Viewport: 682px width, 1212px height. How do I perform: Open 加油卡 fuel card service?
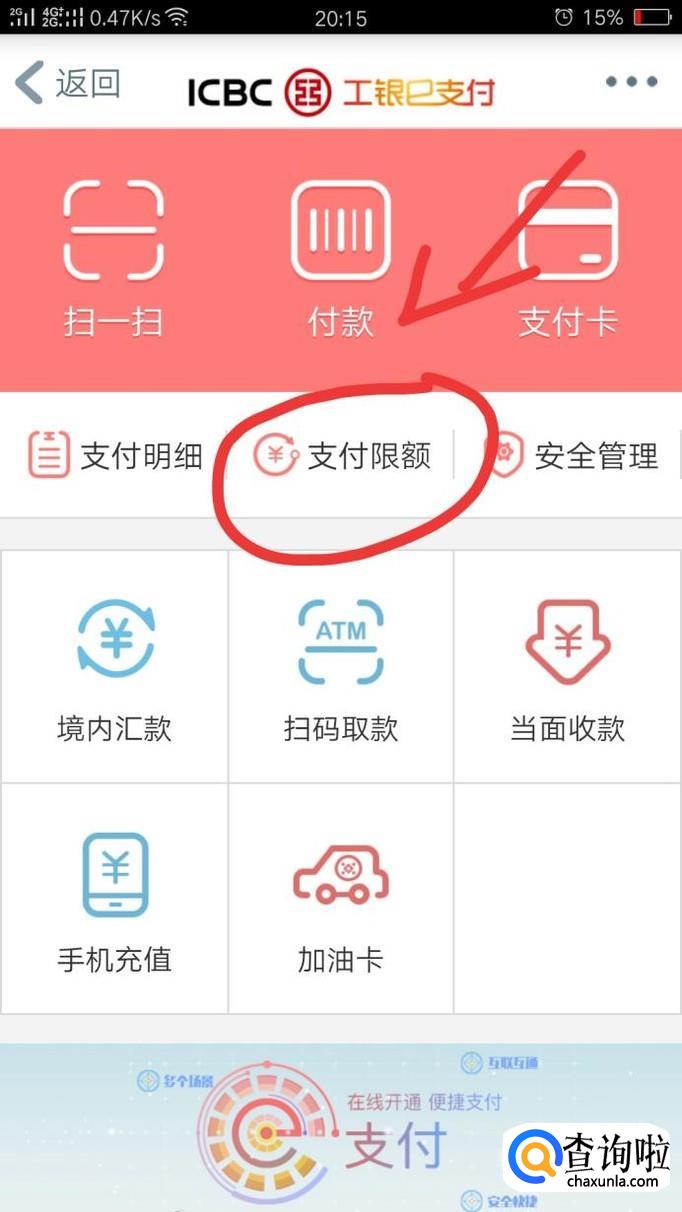pos(341,900)
